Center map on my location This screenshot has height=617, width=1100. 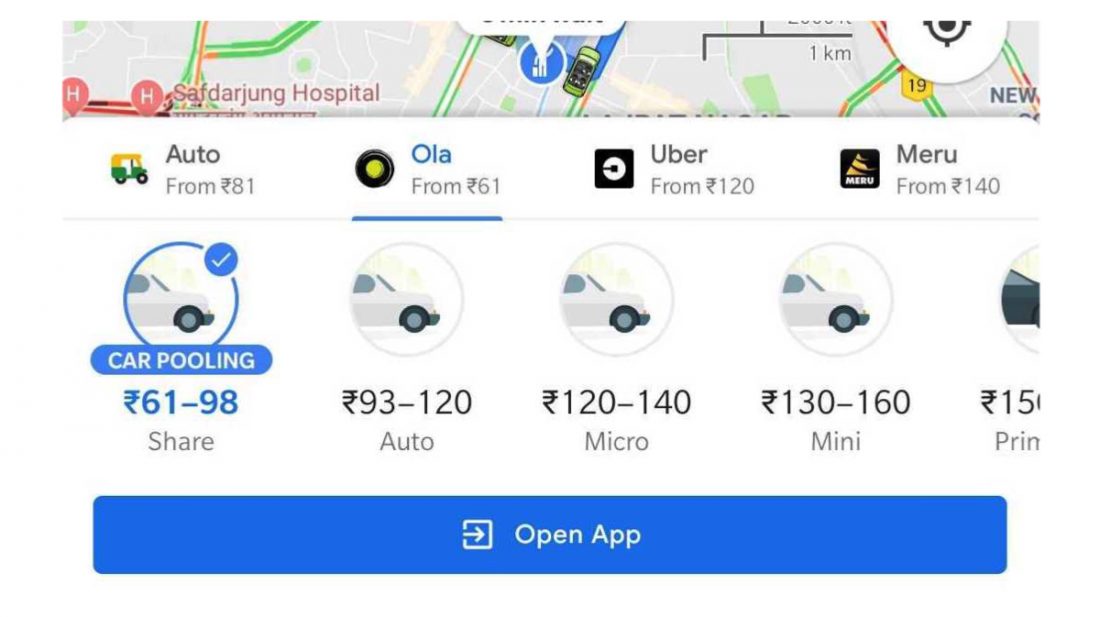[945, 30]
